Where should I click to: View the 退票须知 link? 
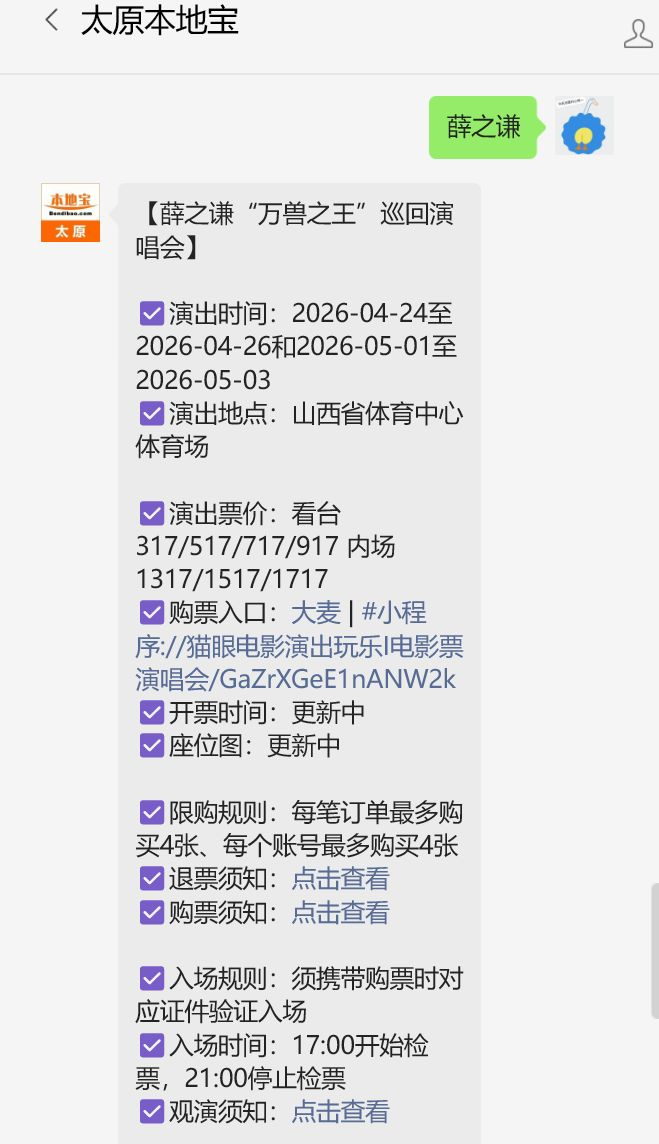tap(340, 879)
